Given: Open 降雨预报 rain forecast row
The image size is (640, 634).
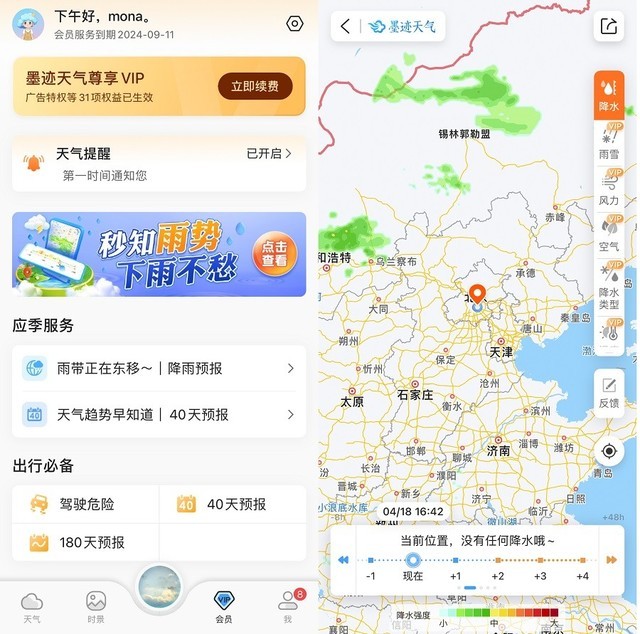Looking at the screenshot, I should click(160, 368).
